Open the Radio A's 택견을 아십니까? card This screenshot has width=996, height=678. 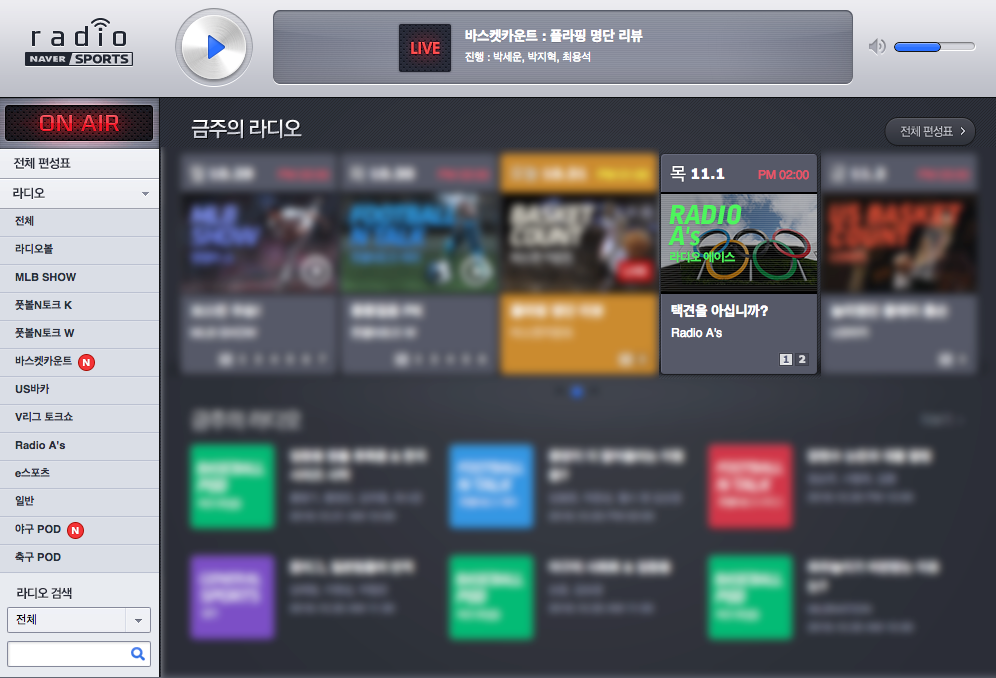739,264
